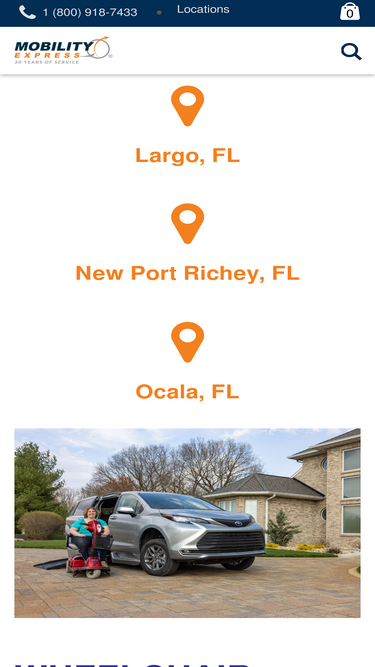Tap the search magnifier icon

[351, 51]
